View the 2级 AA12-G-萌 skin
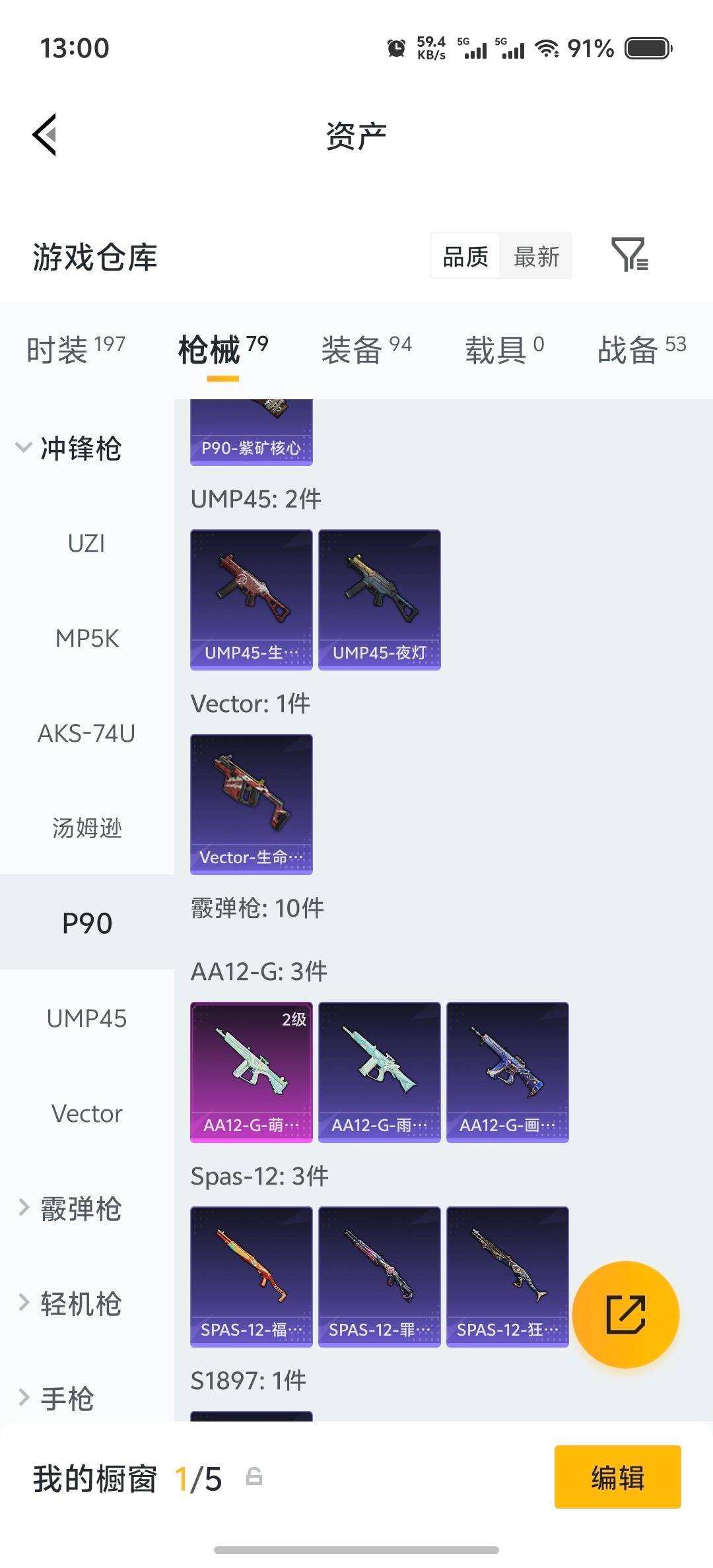The image size is (713, 1568). (251, 1070)
